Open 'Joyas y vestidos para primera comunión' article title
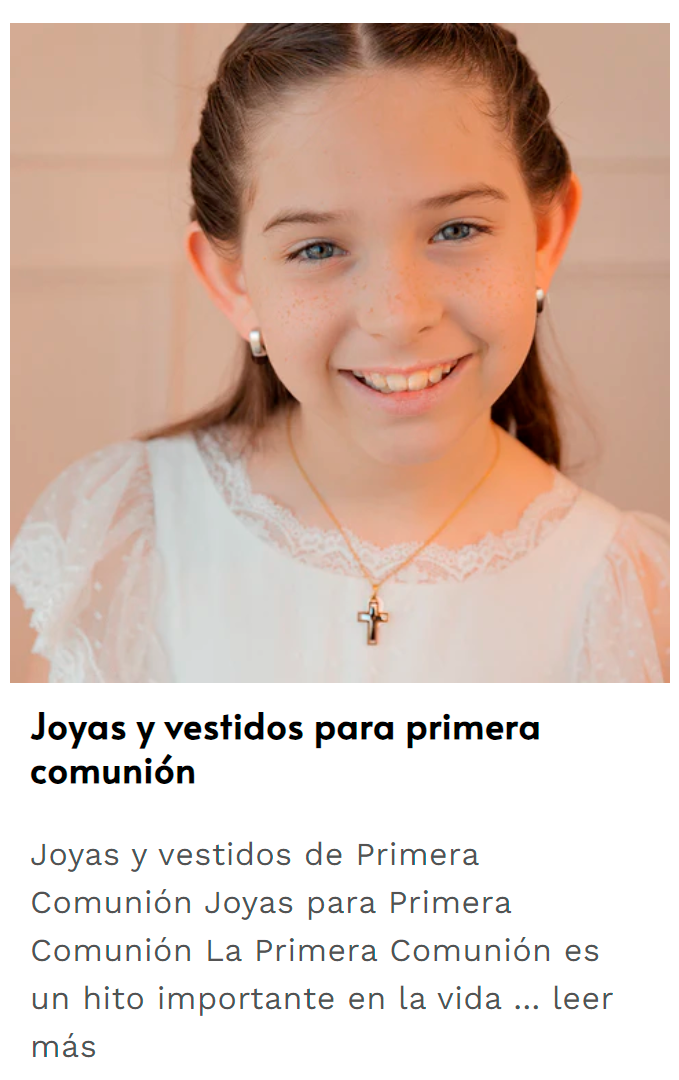679x1080 pixels. (x=285, y=748)
